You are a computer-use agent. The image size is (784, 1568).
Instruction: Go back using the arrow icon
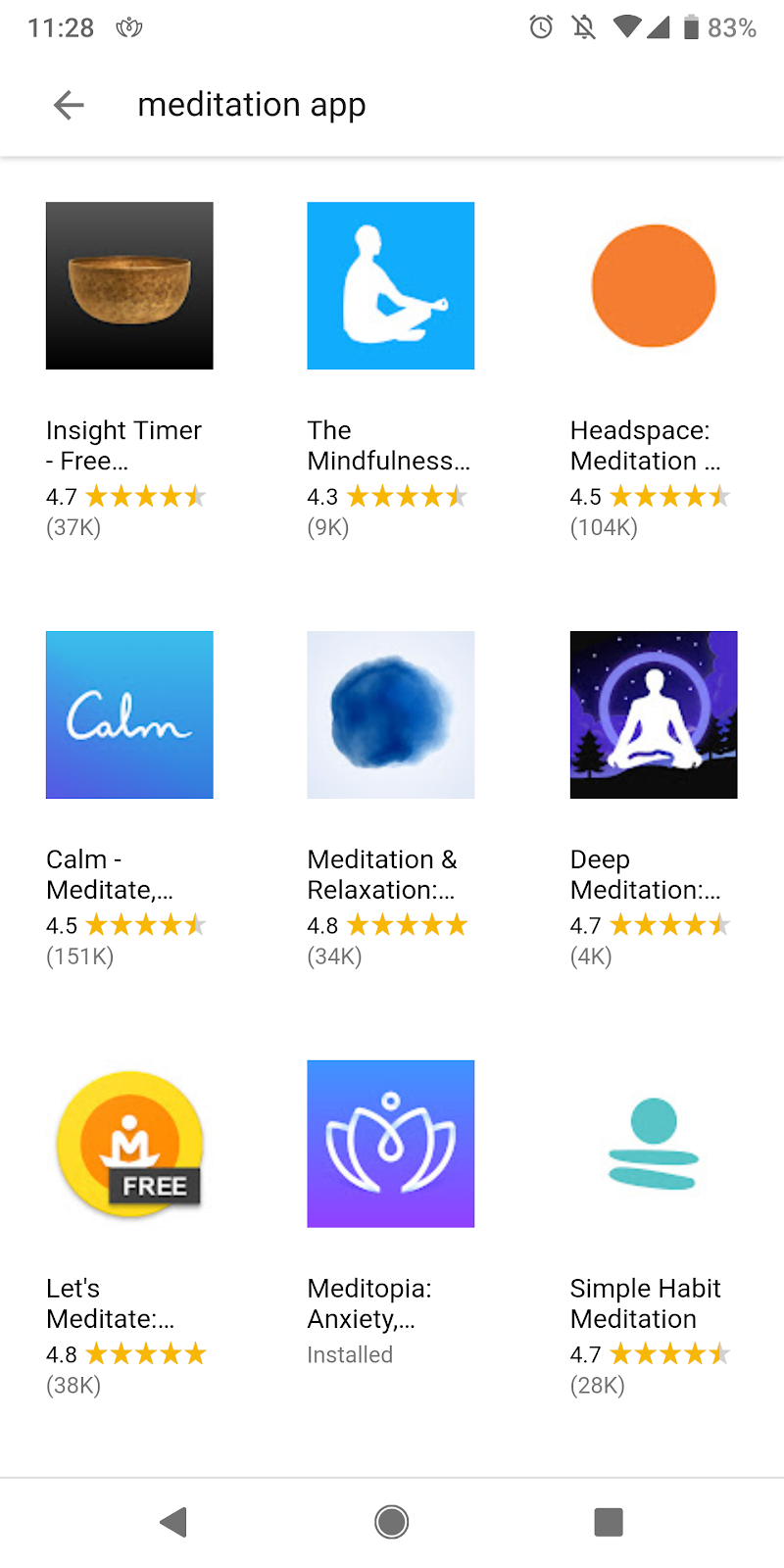tap(69, 105)
